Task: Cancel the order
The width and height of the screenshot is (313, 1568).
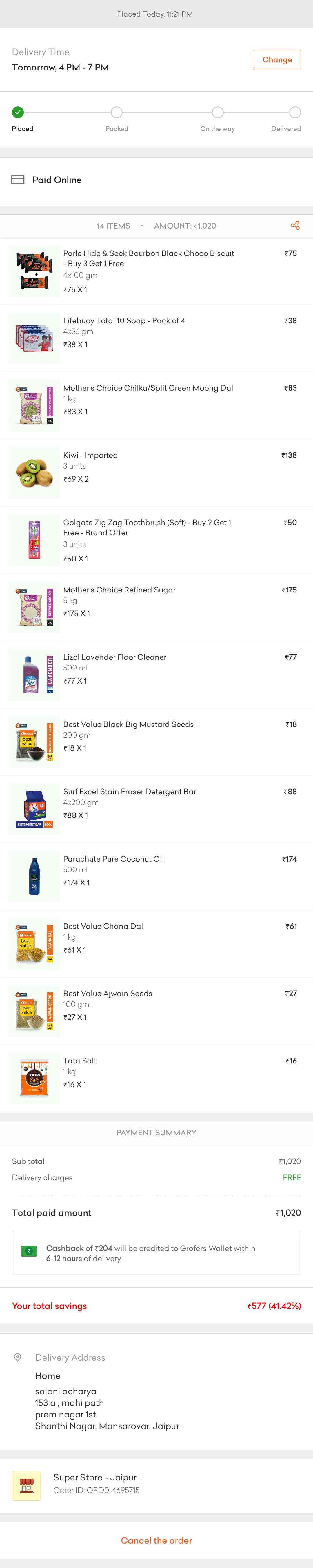Action: tap(156, 1540)
